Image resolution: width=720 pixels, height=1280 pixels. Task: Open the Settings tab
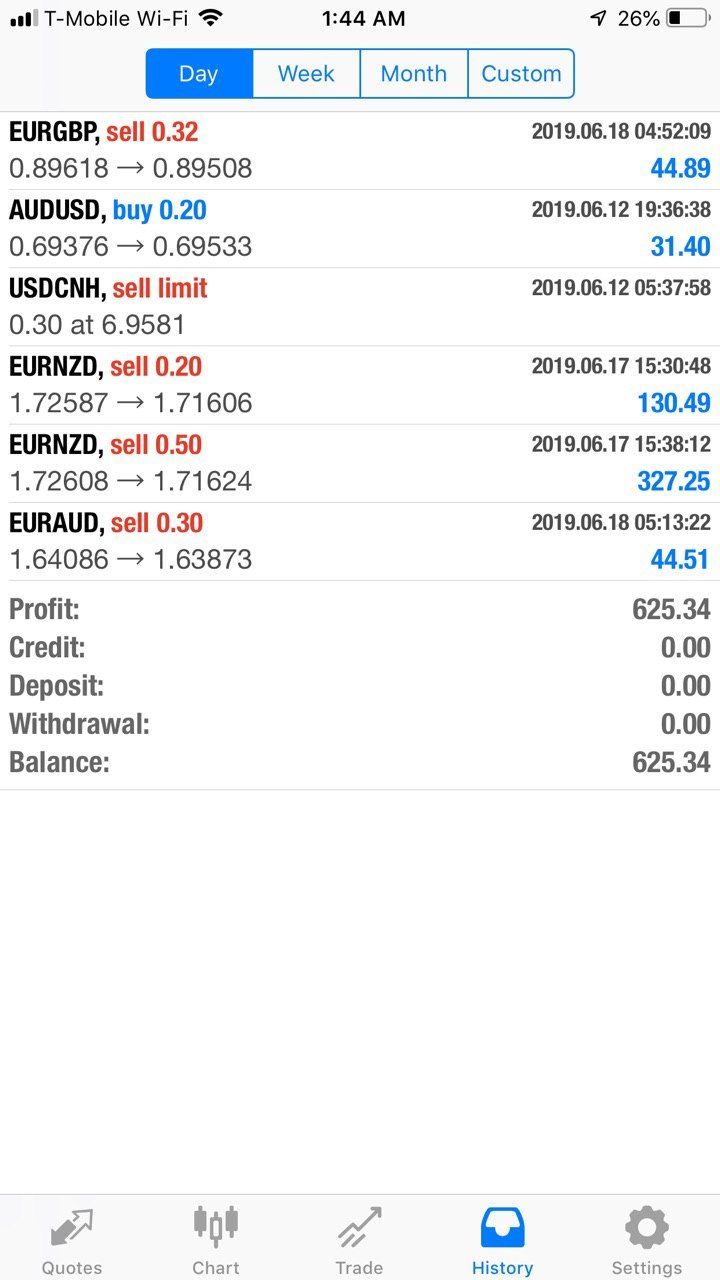tap(647, 1240)
